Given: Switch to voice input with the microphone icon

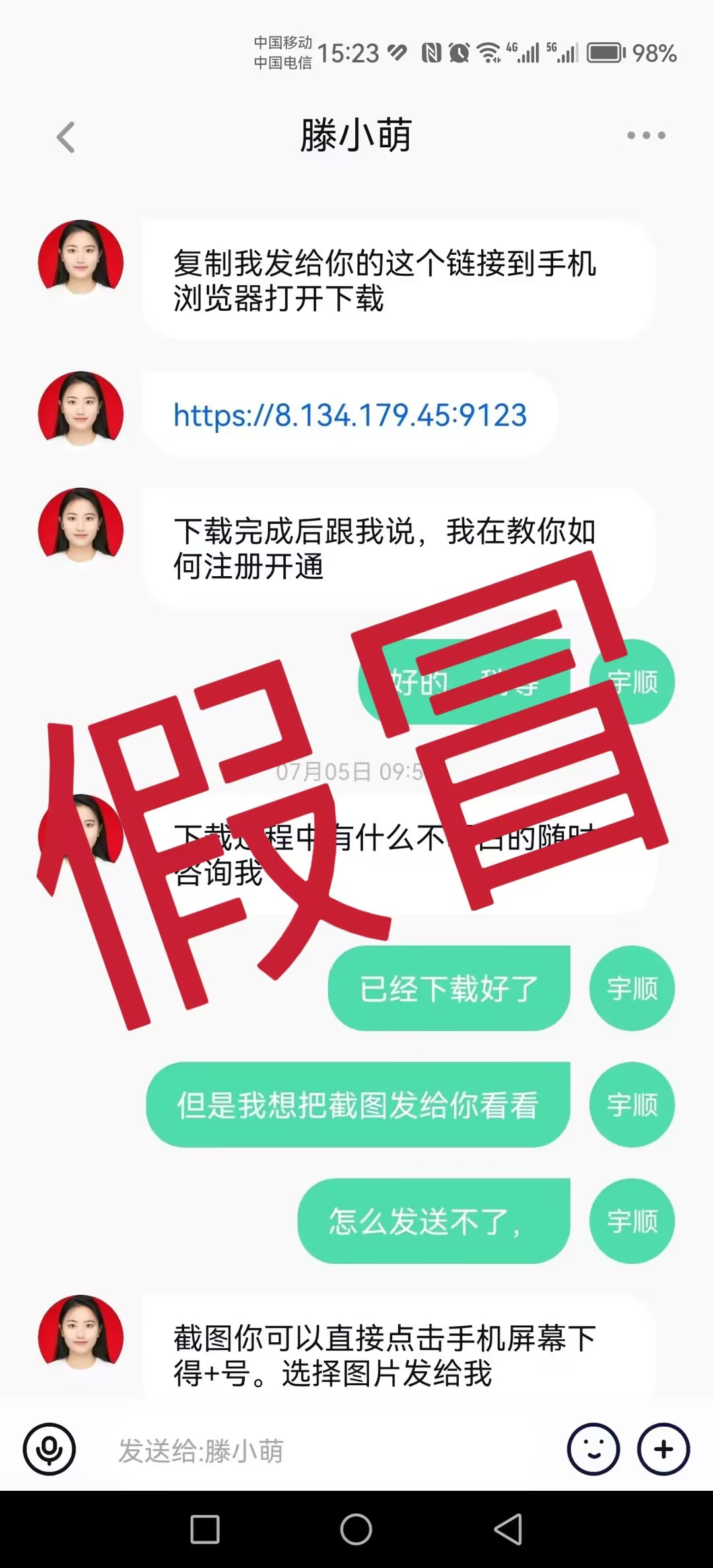Looking at the screenshot, I should (50, 1449).
